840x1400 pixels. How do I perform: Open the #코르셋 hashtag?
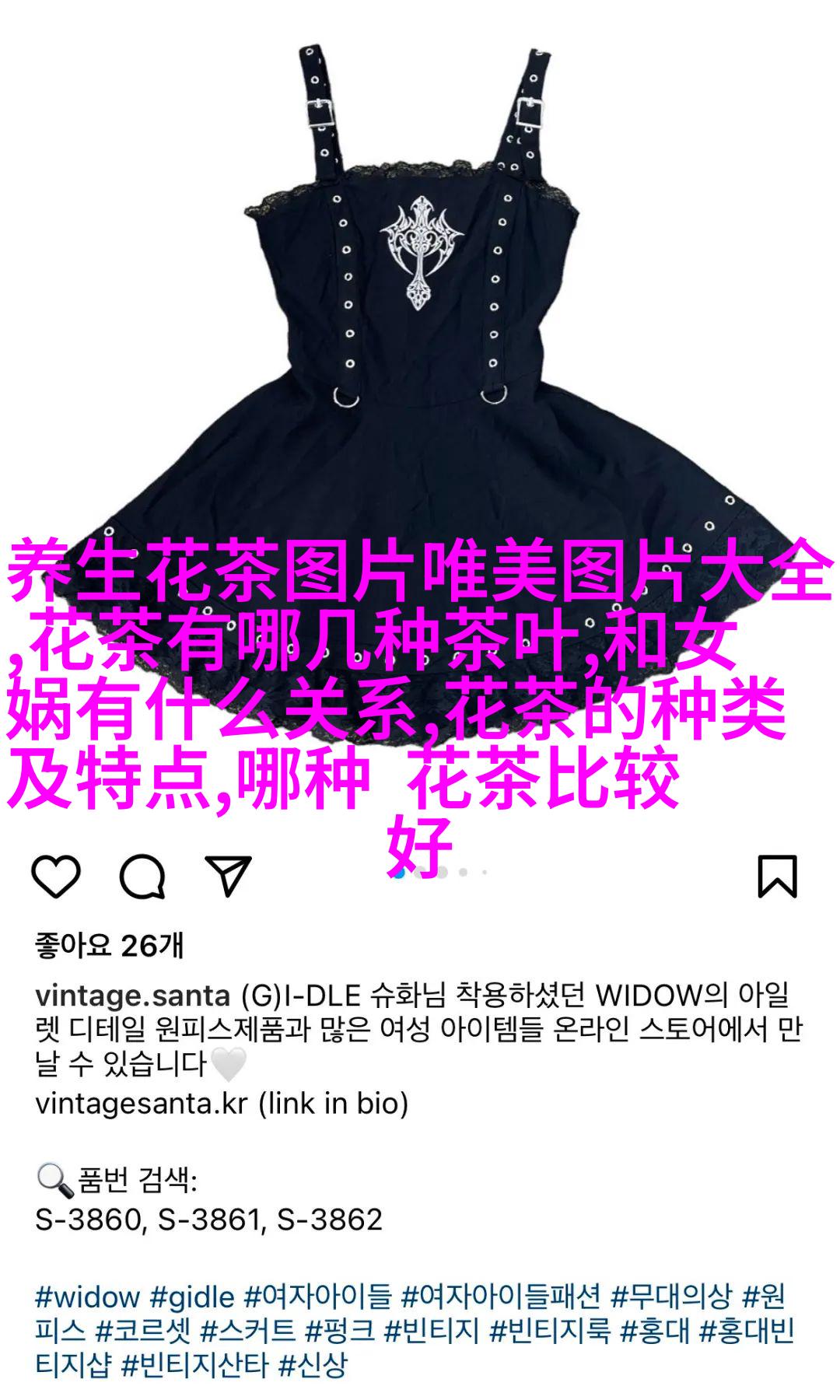[142, 1331]
